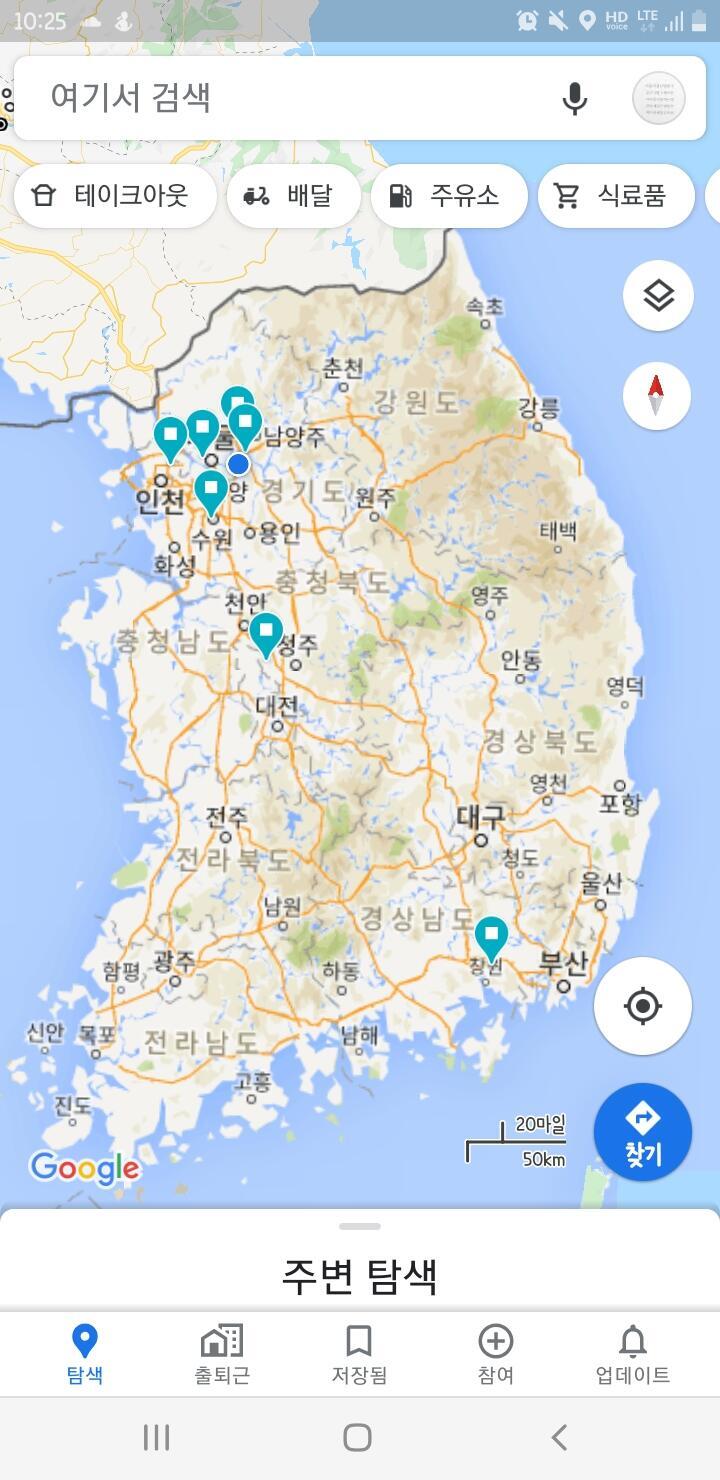Center the map on my location

point(643,1006)
